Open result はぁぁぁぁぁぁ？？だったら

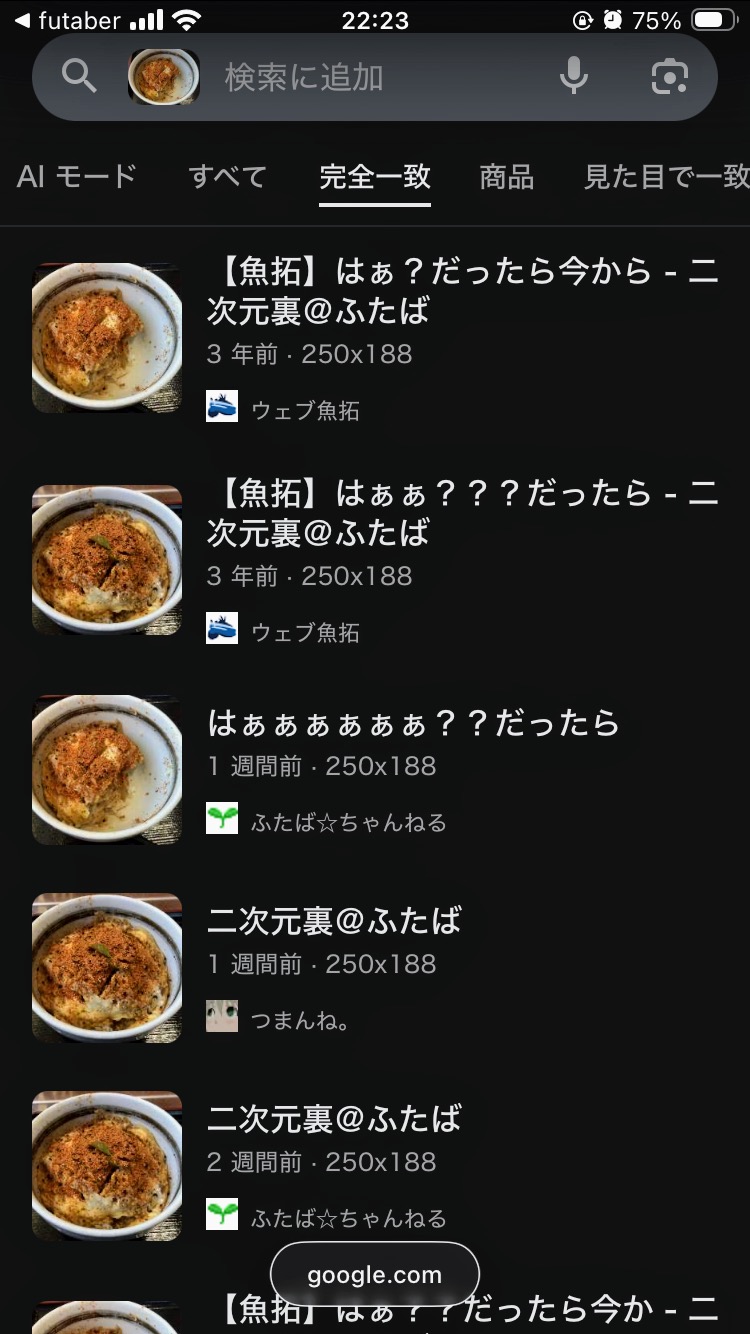point(414,723)
